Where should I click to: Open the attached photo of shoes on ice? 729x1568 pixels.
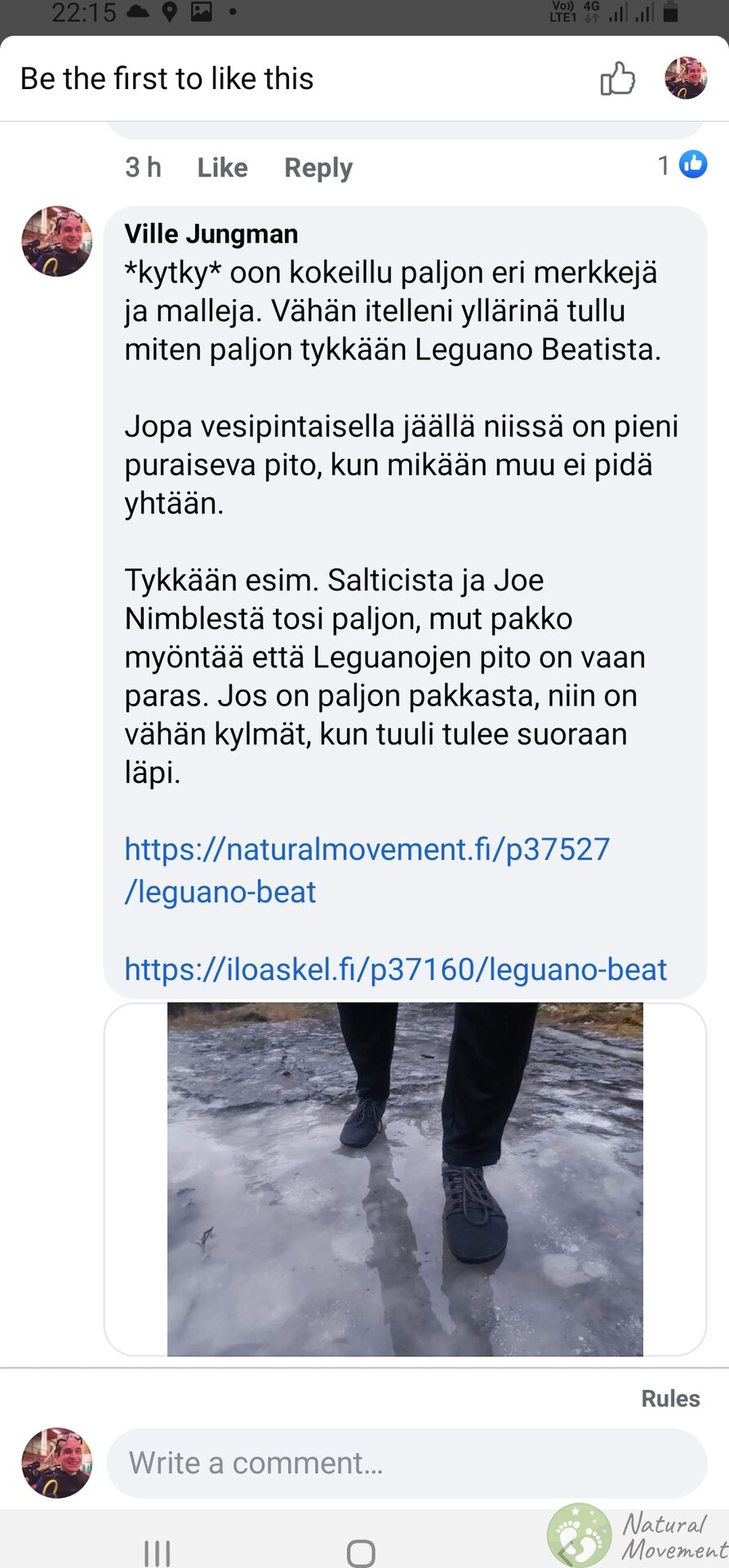[405, 1179]
